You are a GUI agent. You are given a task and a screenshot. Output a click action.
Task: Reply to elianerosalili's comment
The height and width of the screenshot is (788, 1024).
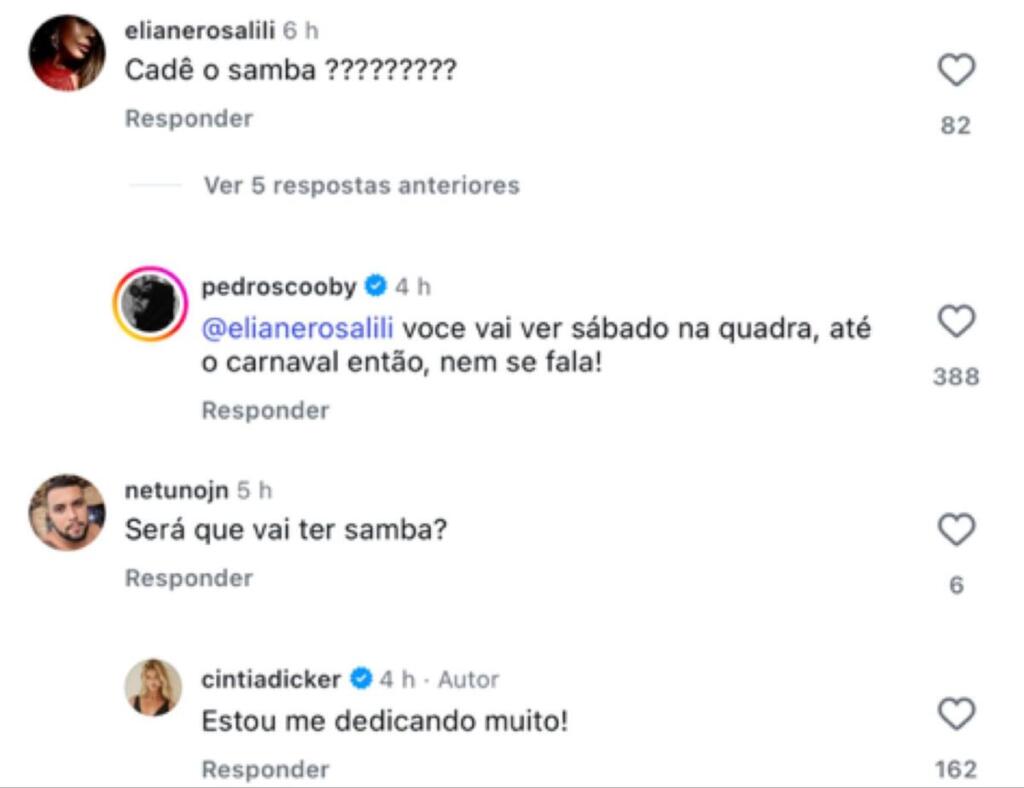pyautogui.click(x=188, y=119)
